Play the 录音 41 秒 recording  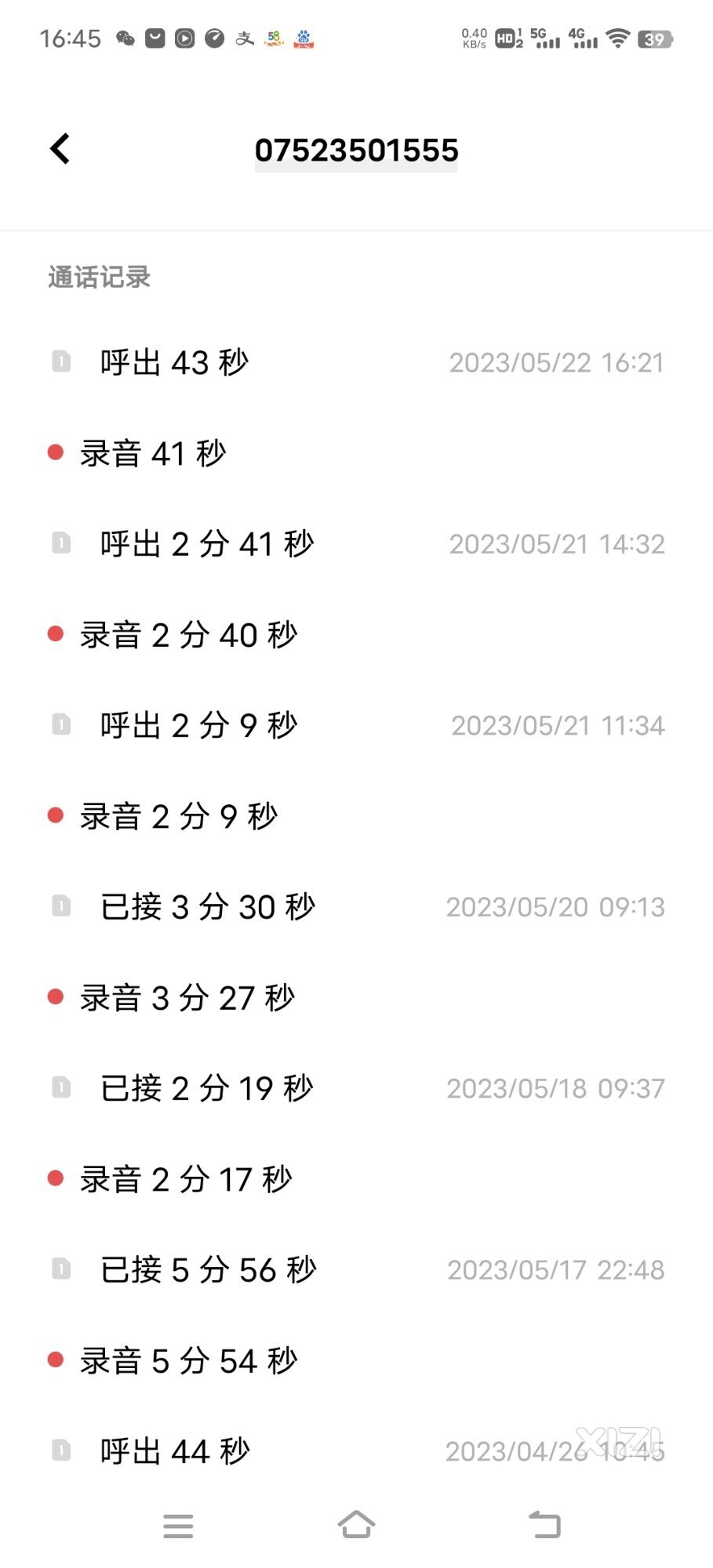tap(356, 453)
